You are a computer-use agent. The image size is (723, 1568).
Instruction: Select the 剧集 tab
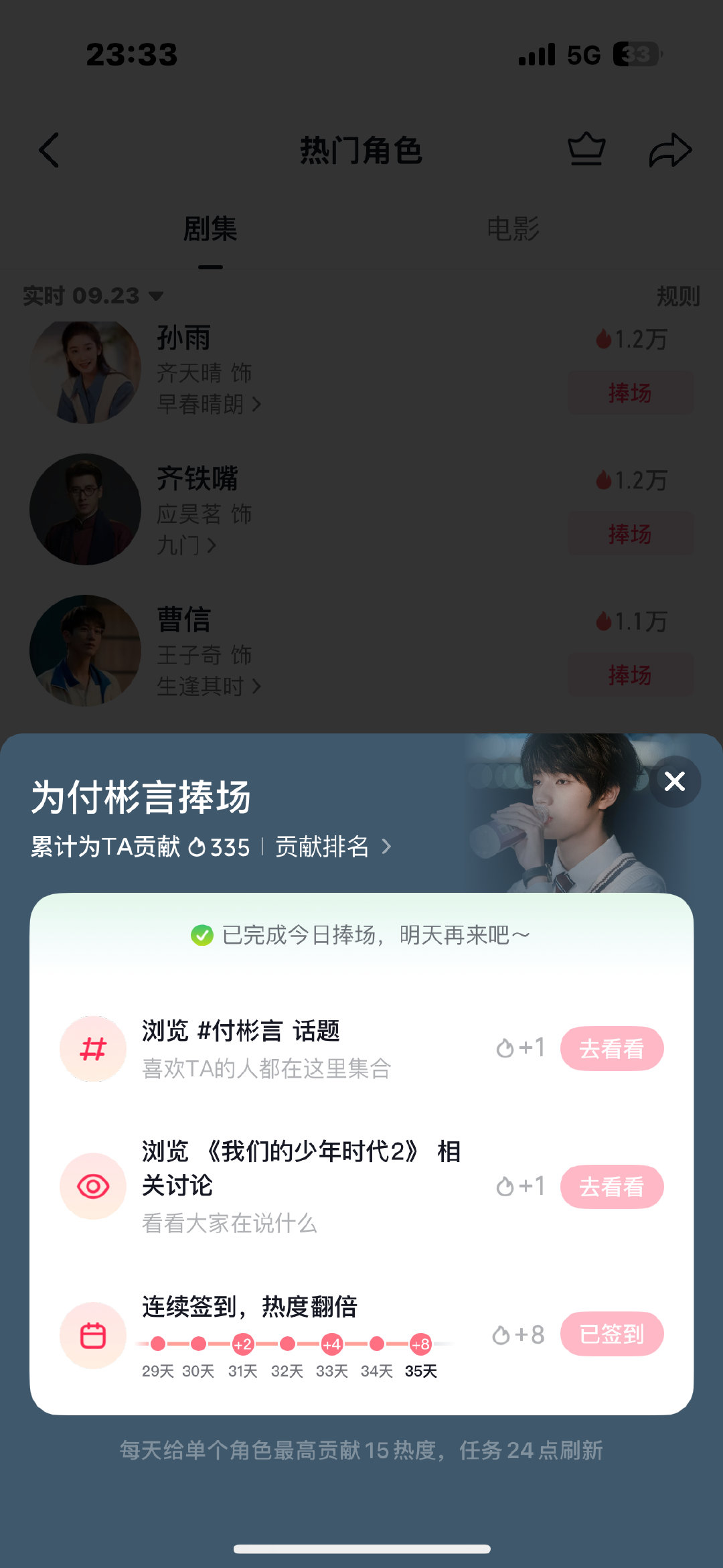tap(210, 229)
